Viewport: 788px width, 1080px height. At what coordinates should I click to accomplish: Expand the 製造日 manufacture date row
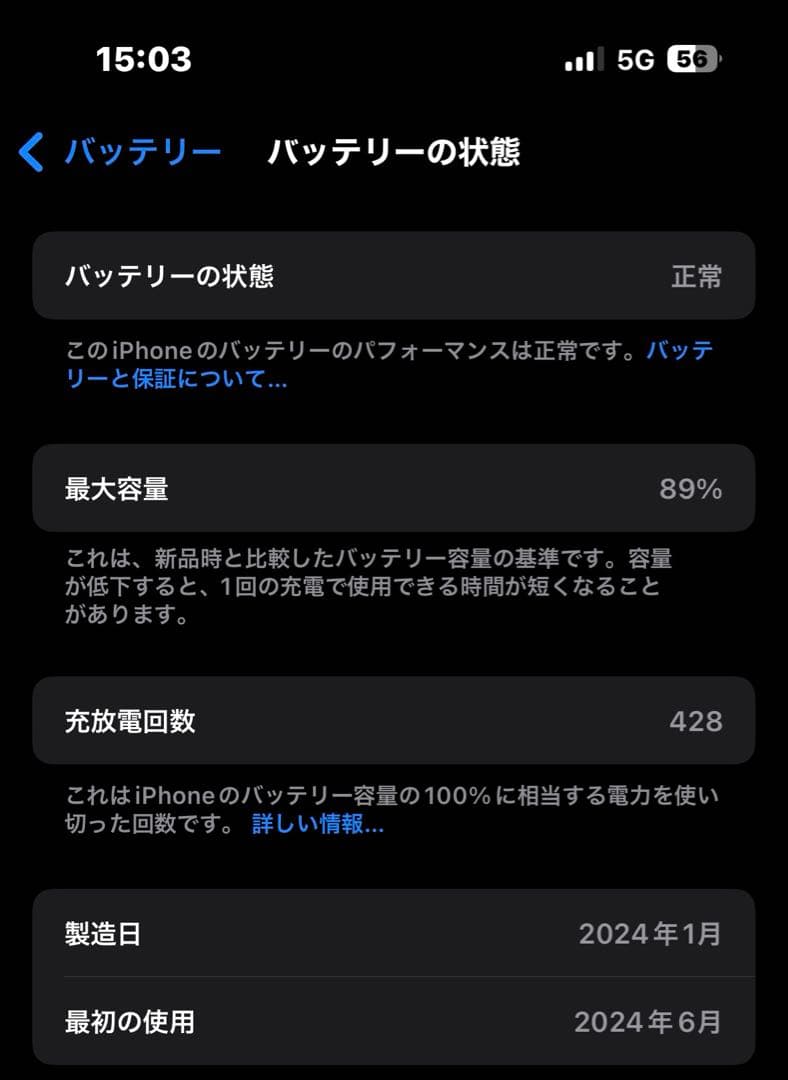[x=394, y=934]
